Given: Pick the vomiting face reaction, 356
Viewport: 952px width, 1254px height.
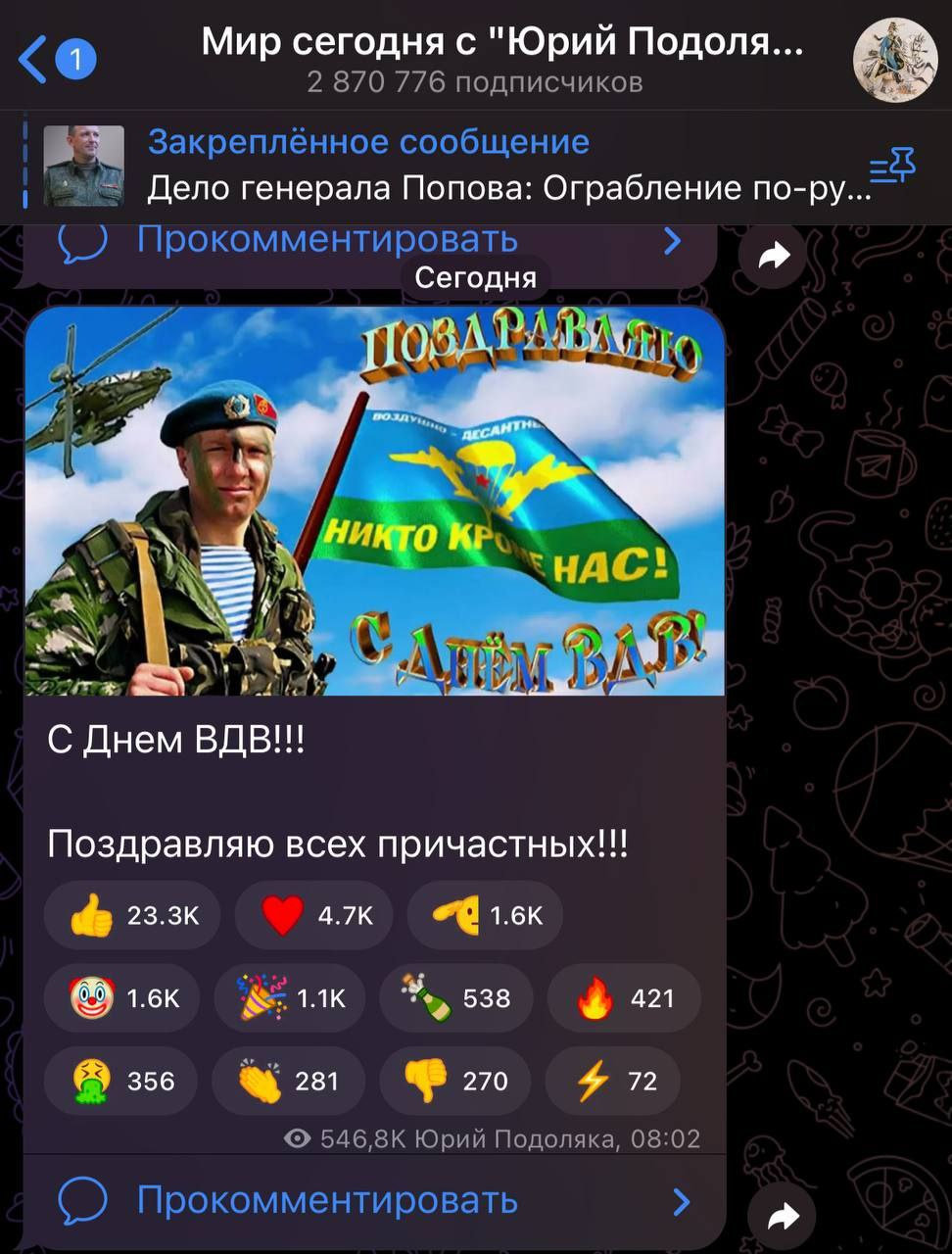Looking at the screenshot, I should click(121, 1081).
